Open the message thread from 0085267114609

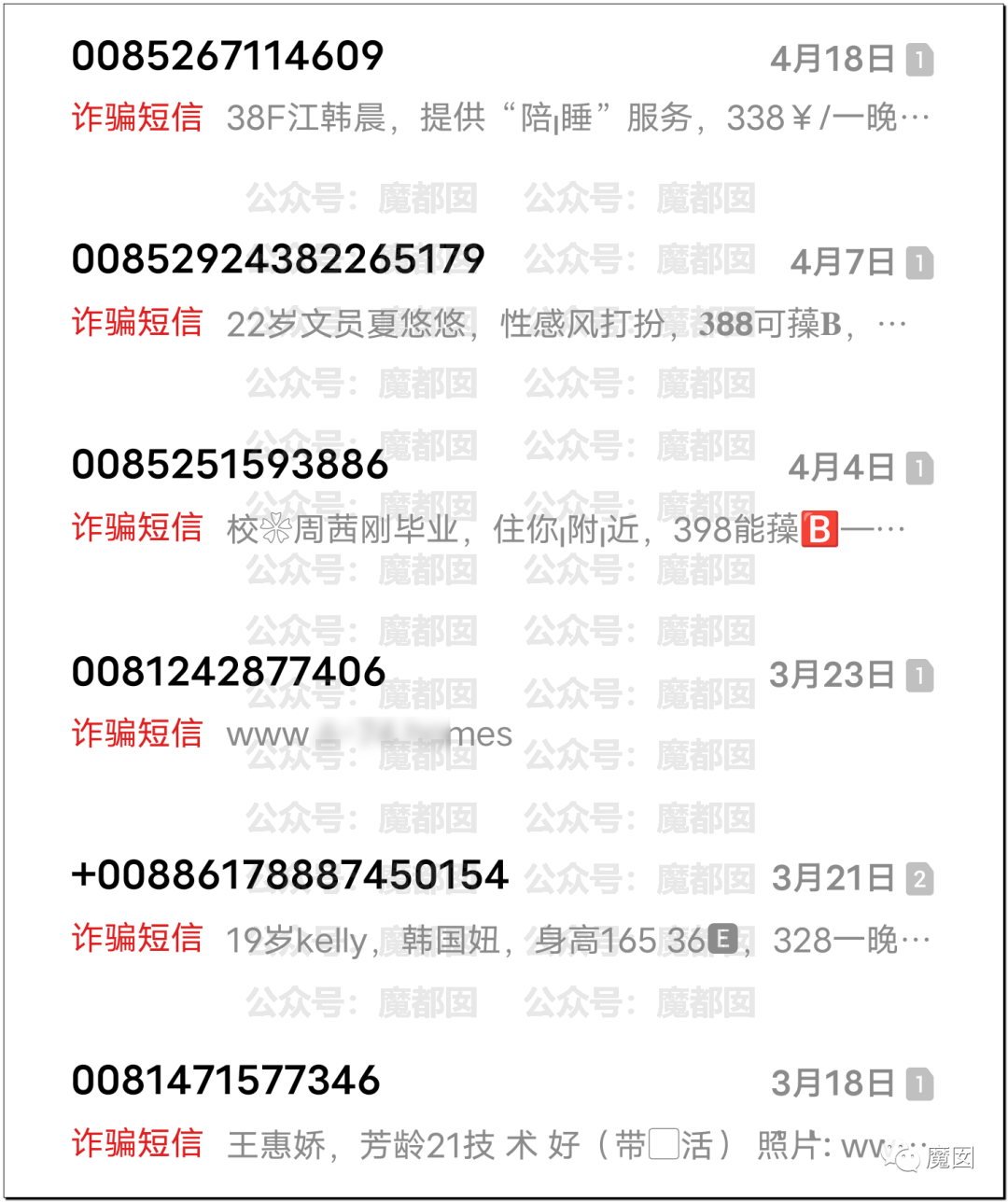click(x=502, y=87)
